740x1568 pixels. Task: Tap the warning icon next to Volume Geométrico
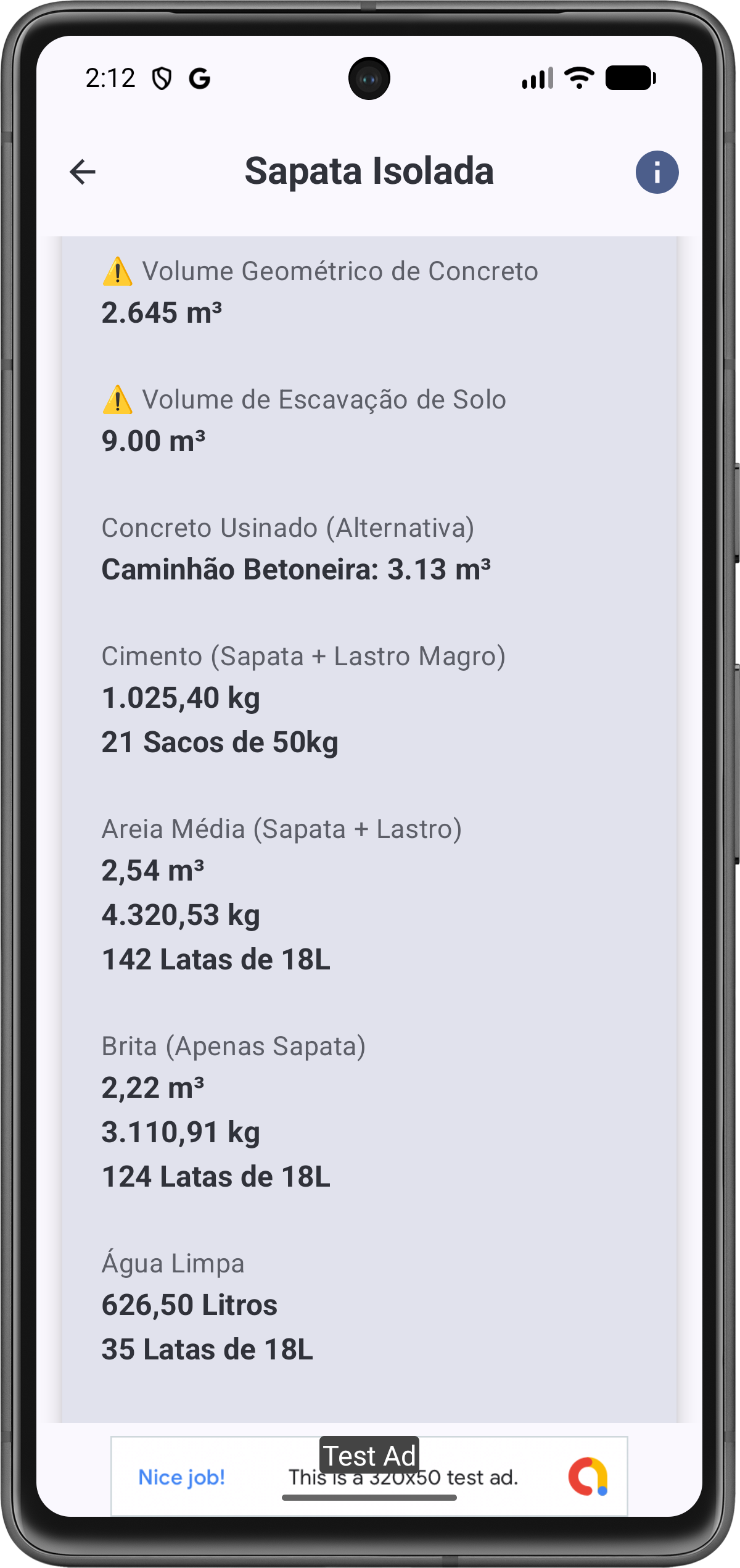tap(119, 270)
